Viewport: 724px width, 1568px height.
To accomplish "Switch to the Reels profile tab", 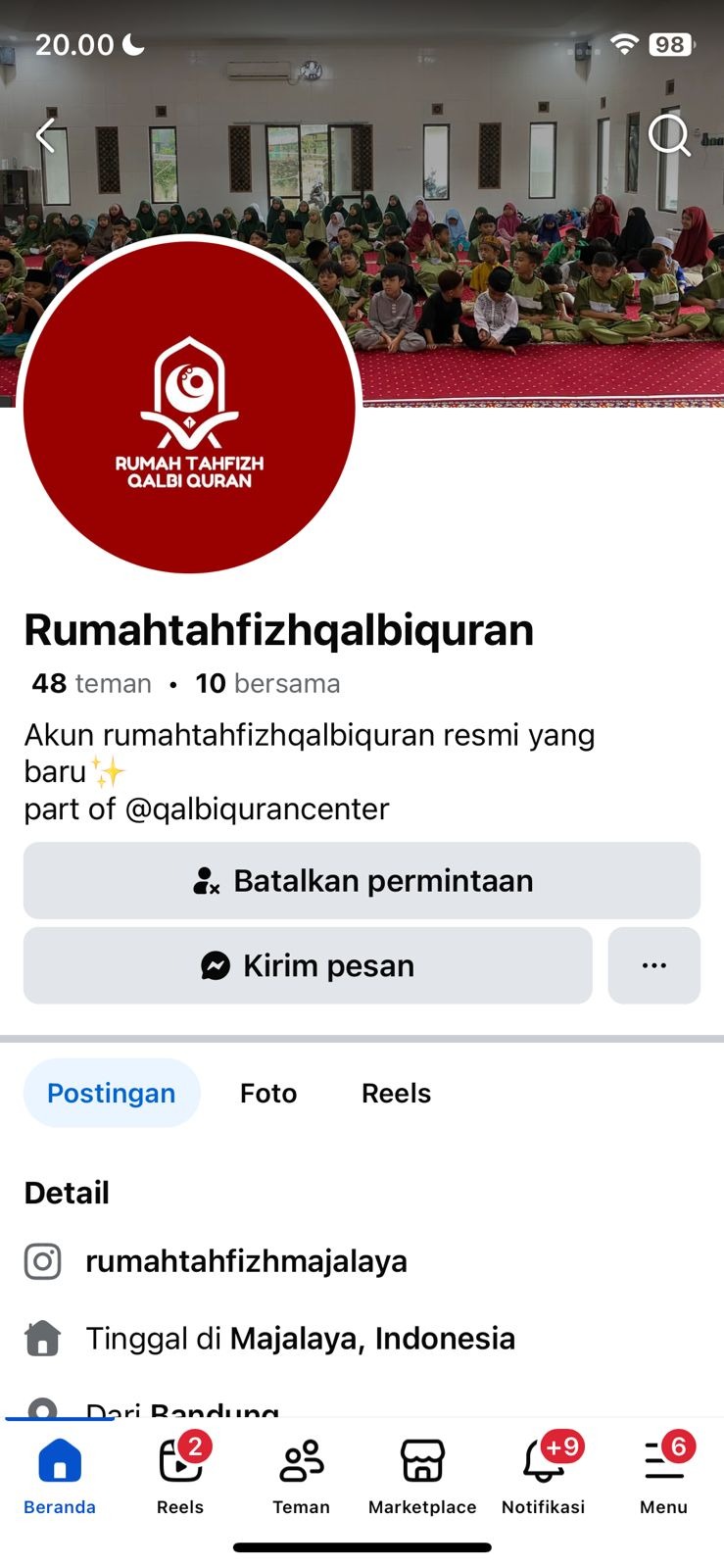I will coord(396,1093).
